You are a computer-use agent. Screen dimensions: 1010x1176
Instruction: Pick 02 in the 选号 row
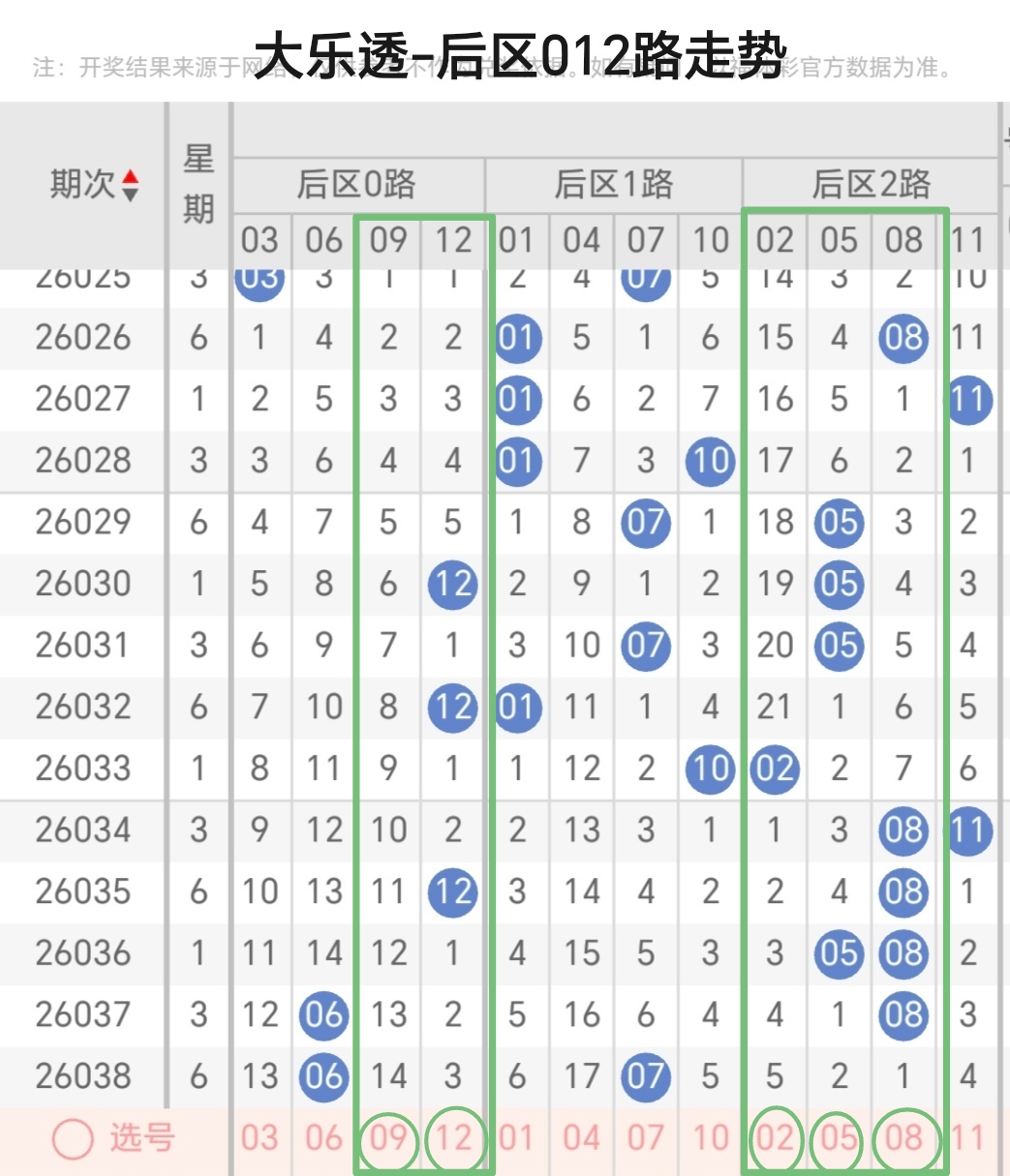tap(775, 1138)
